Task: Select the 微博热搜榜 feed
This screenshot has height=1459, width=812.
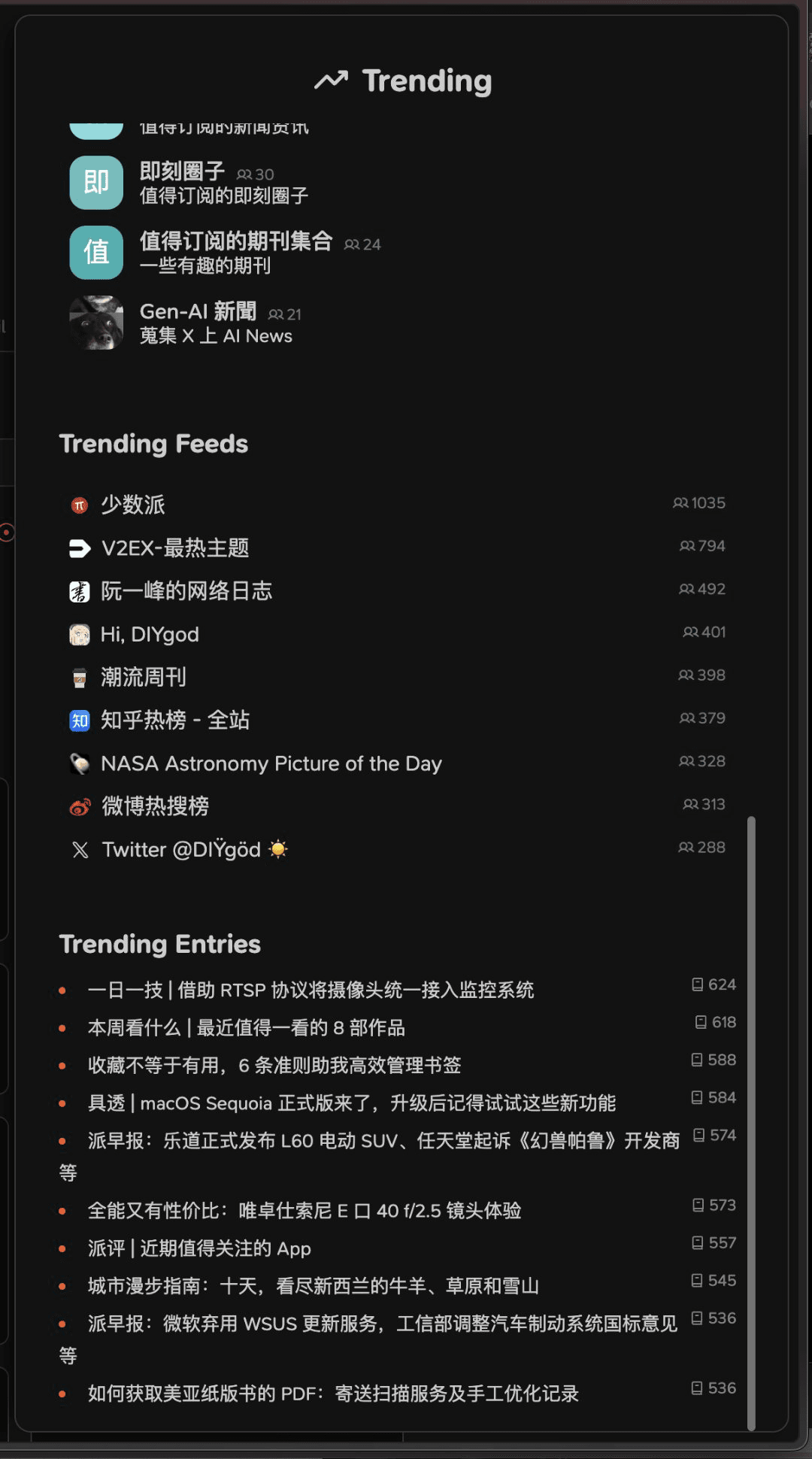Action: 155,806
